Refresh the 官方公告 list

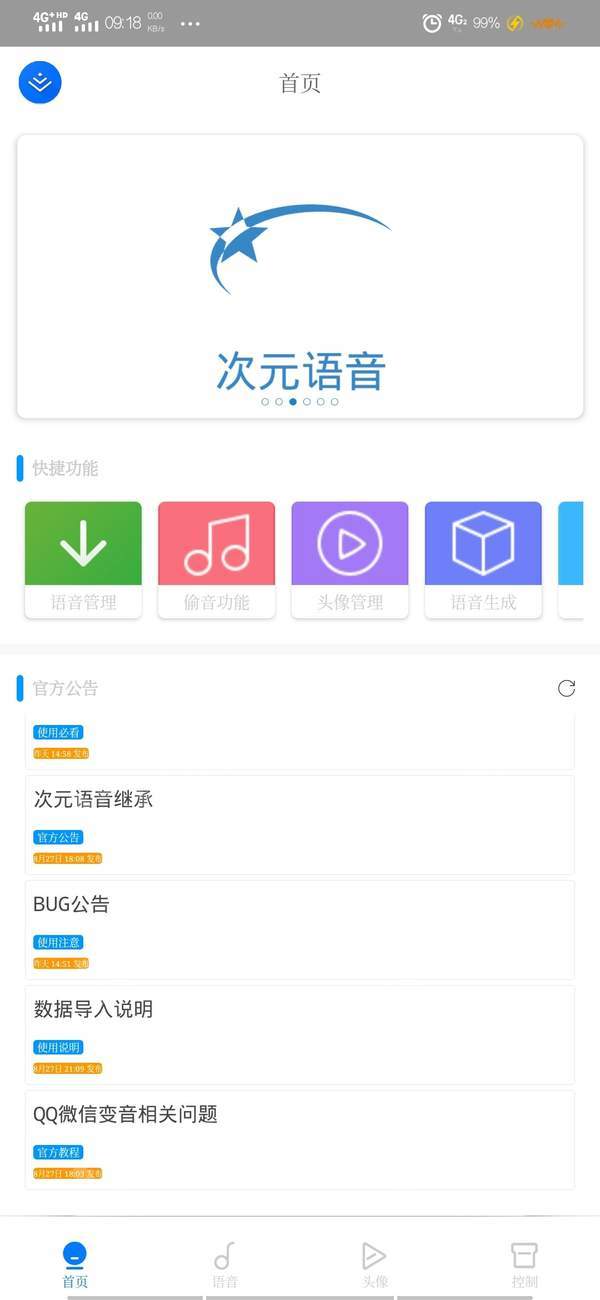pyautogui.click(x=566, y=688)
